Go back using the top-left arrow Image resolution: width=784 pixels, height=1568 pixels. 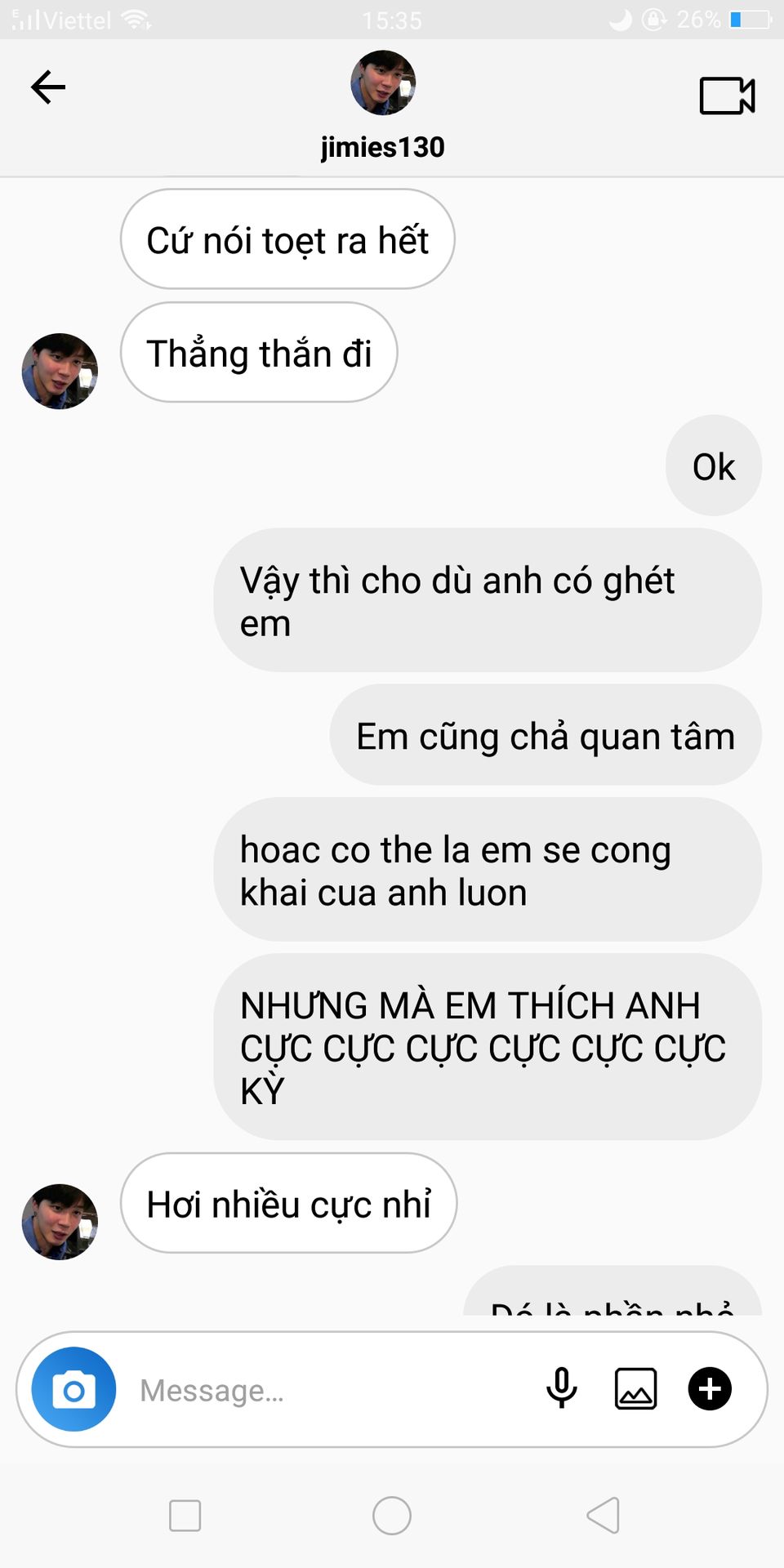pos(47,87)
